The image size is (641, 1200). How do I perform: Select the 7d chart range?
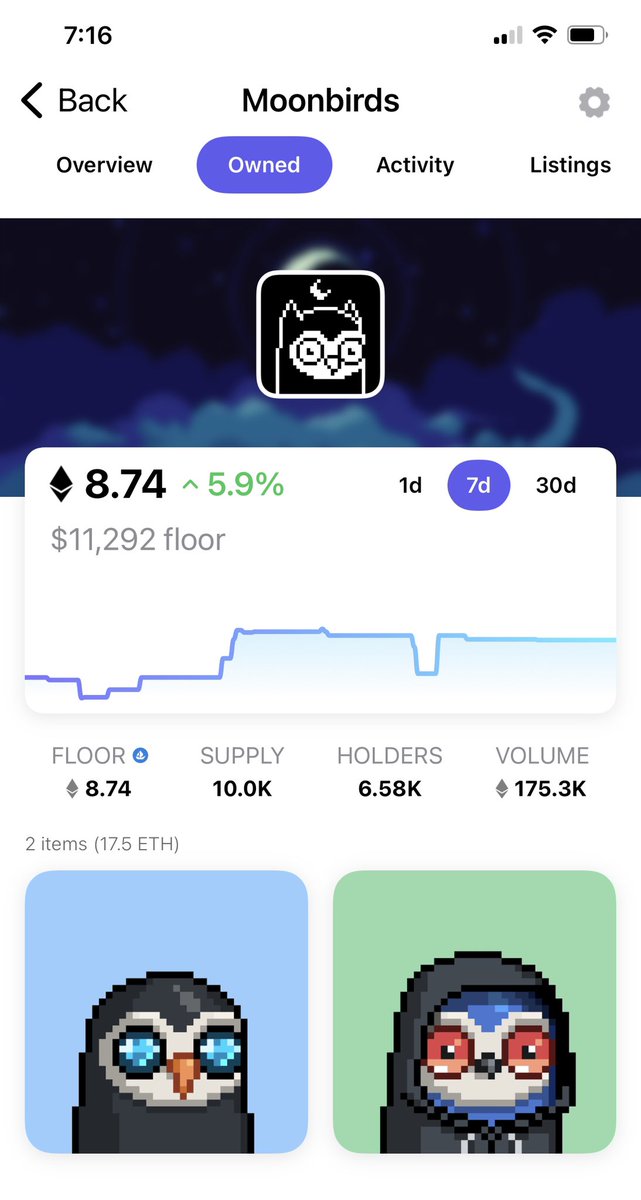click(x=478, y=486)
